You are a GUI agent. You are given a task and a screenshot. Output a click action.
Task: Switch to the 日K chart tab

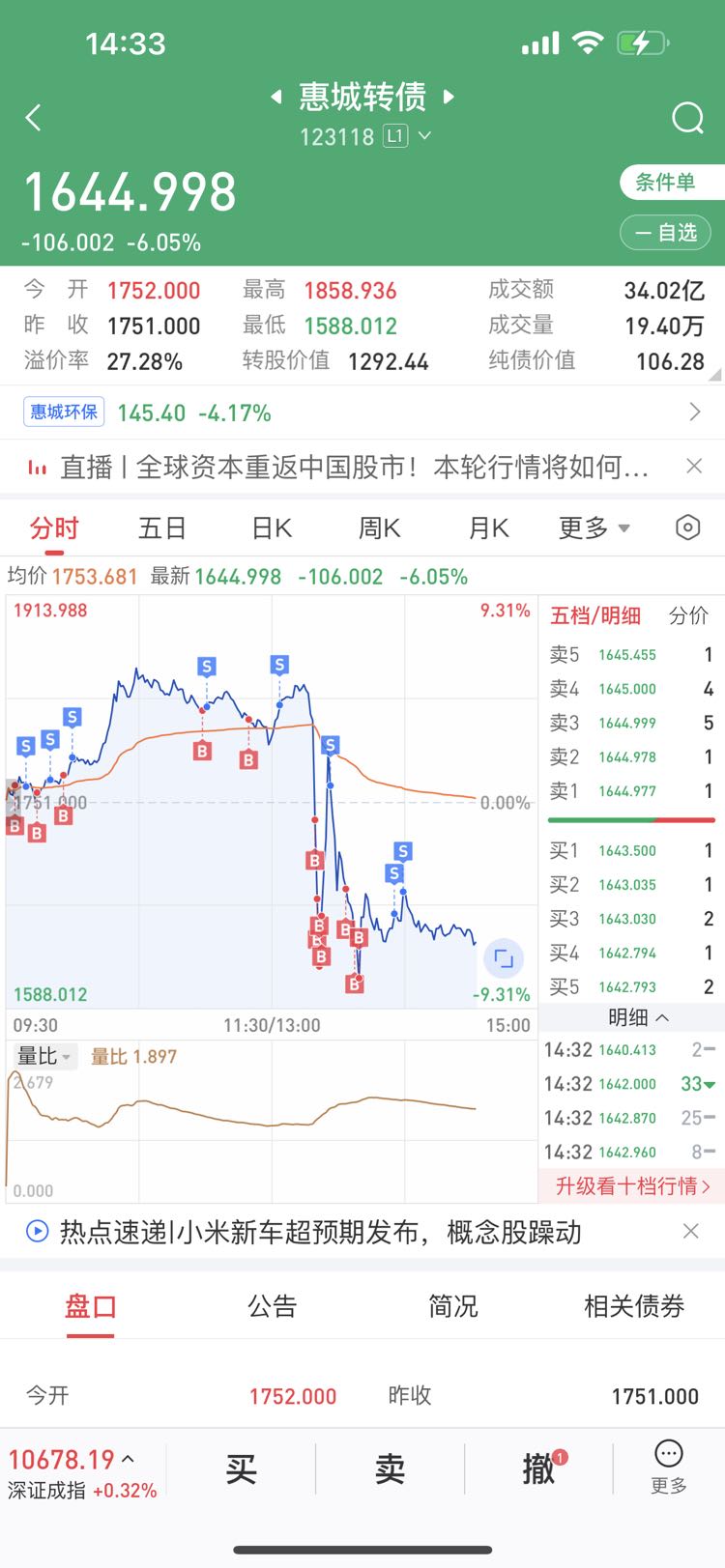point(272,527)
